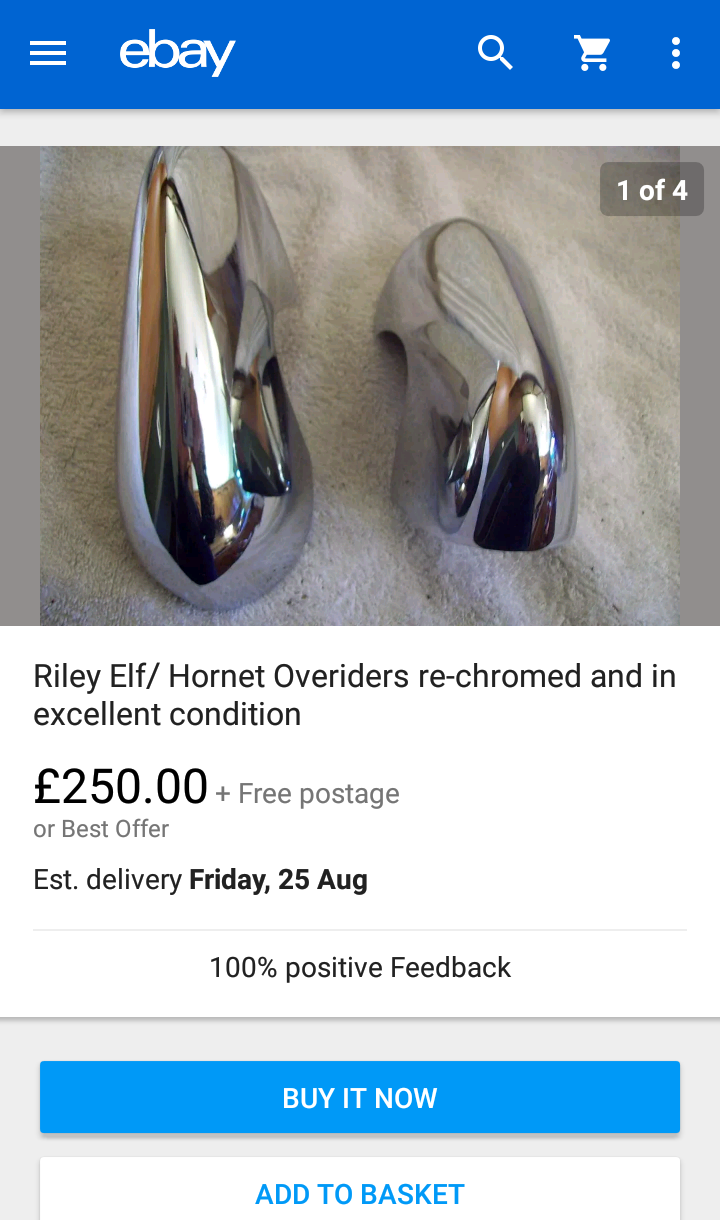The height and width of the screenshot is (1220, 720).
Task: Open the overiders product photo gallery
Action: point(360,386)
